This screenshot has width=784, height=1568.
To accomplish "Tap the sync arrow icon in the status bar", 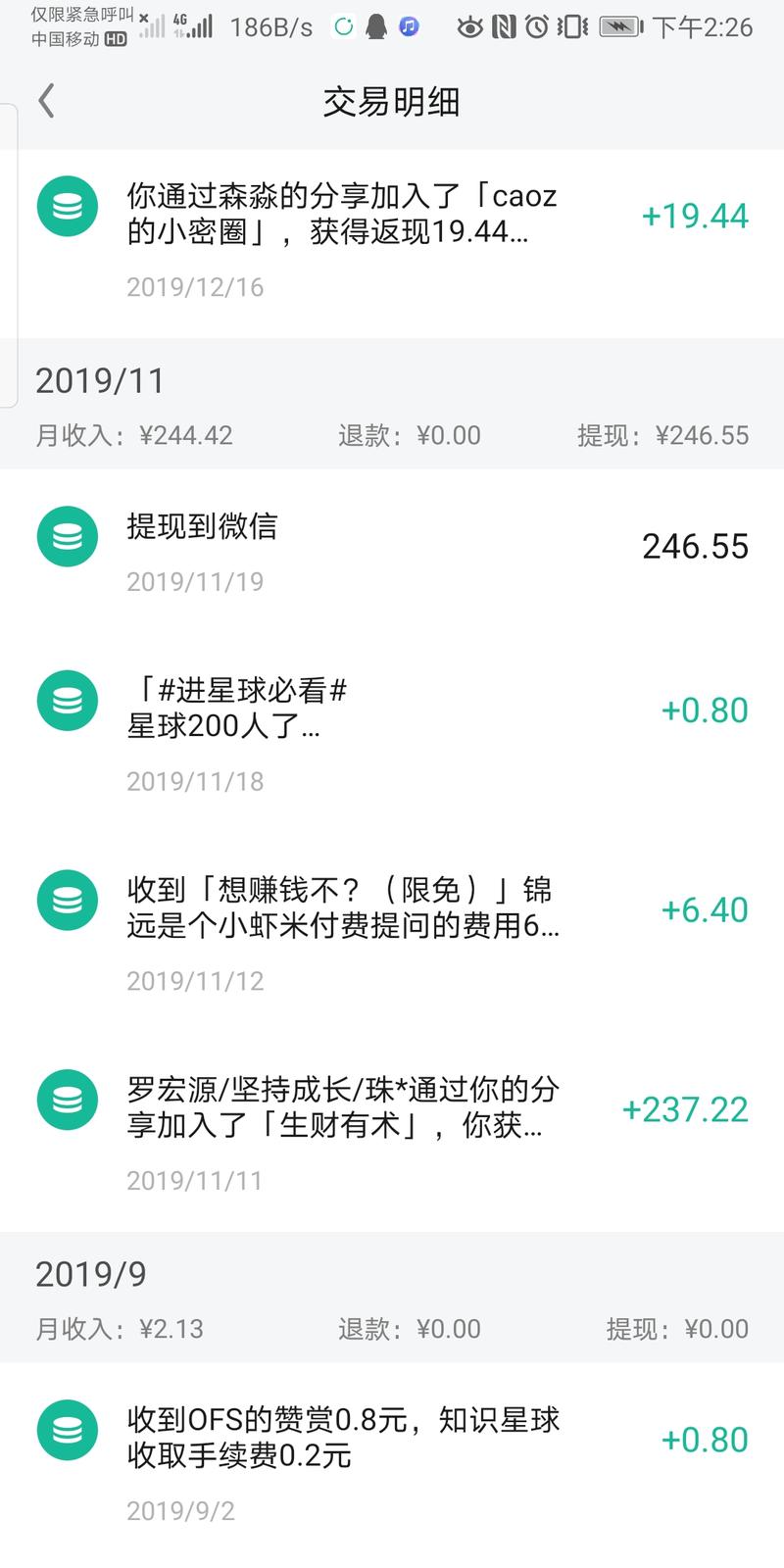I will pos(343,27).
